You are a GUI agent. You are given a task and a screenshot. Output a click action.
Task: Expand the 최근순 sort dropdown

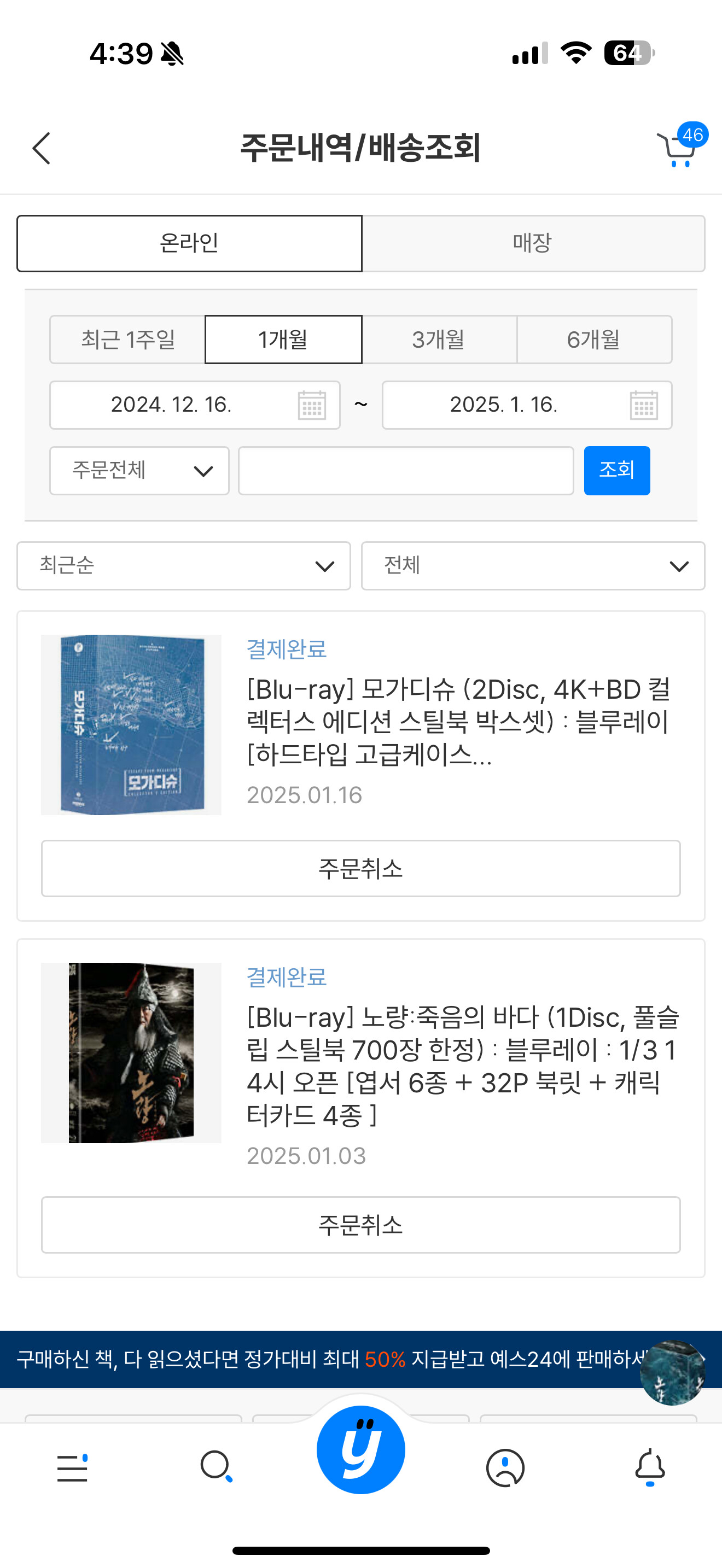pyautogui.click(x=184, y=565)
